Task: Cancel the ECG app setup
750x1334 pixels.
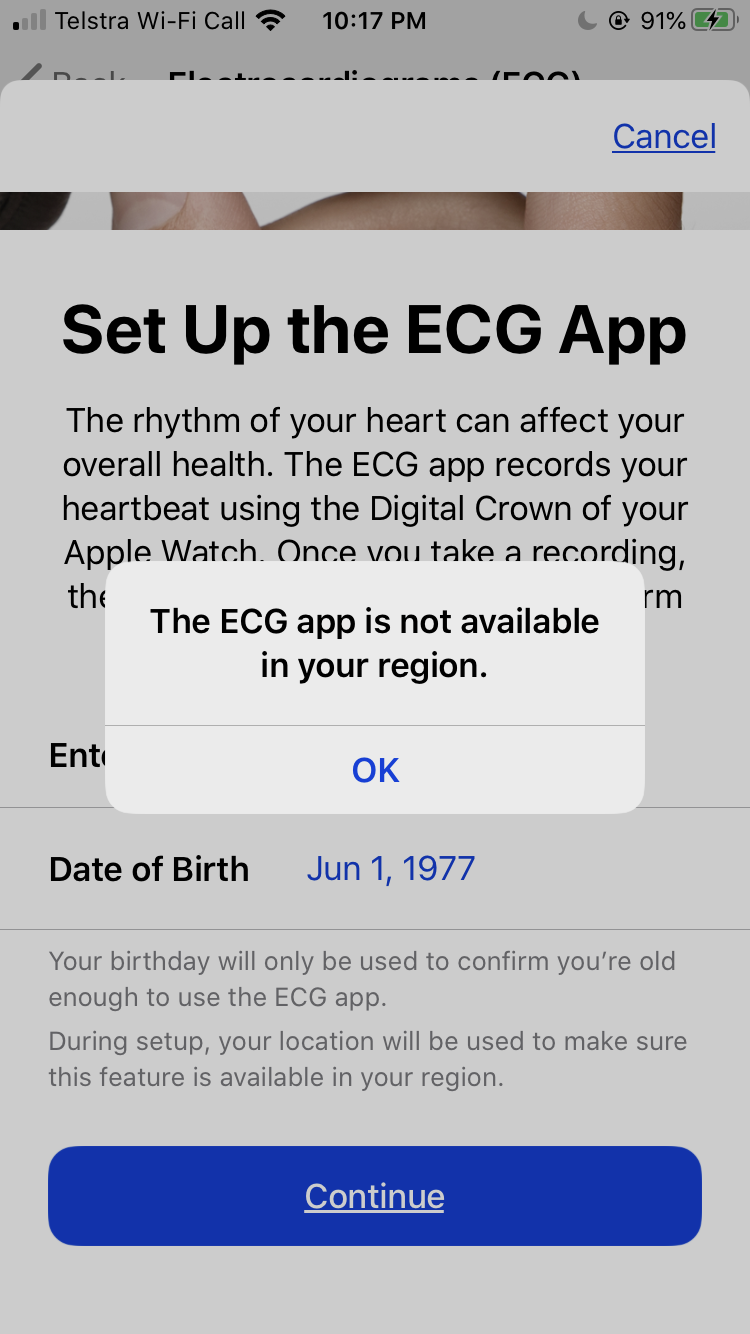Action: [664, 136]
